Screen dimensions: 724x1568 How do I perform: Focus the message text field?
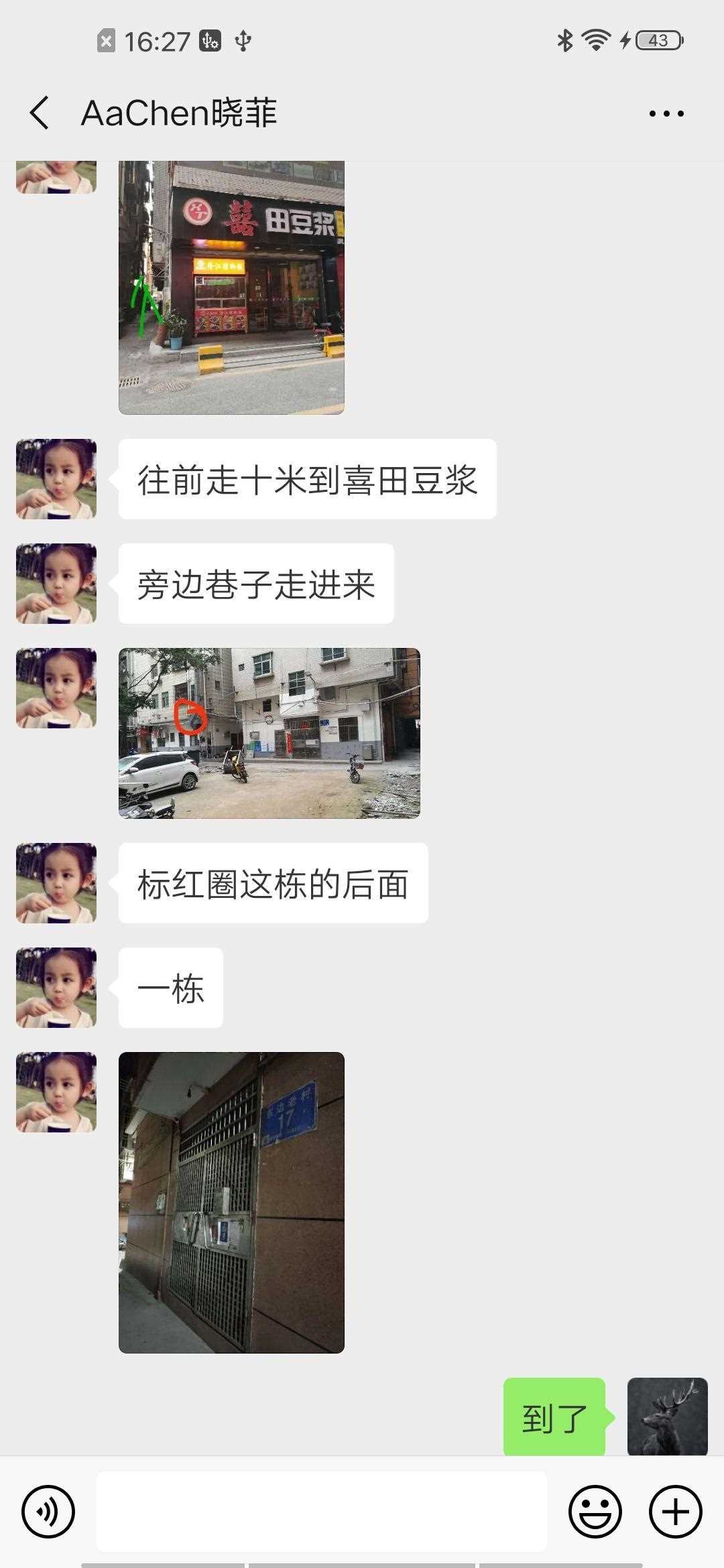point(322,1511)
